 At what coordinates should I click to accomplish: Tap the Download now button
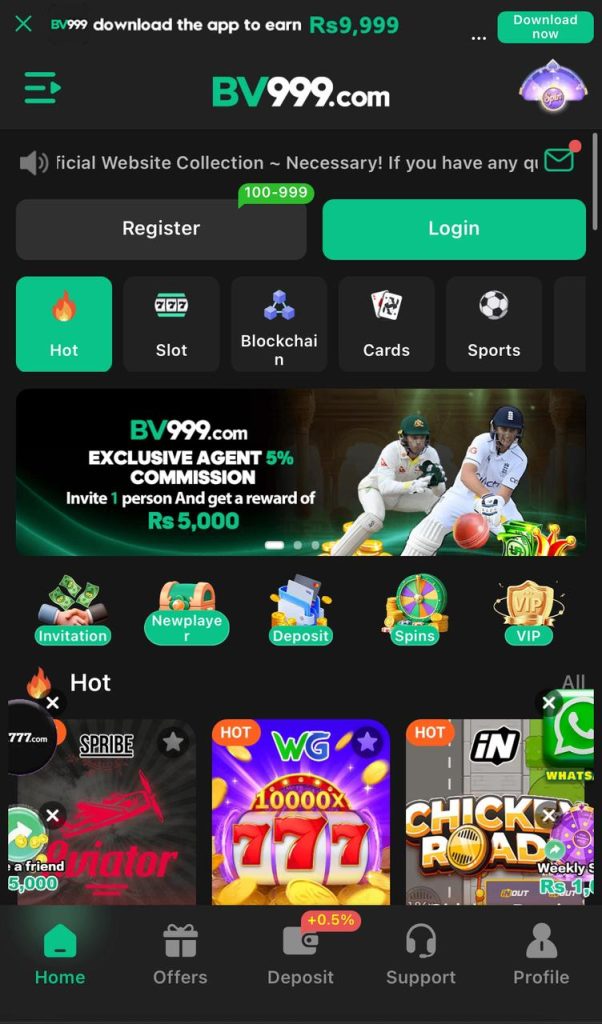[x=545, y=26]
